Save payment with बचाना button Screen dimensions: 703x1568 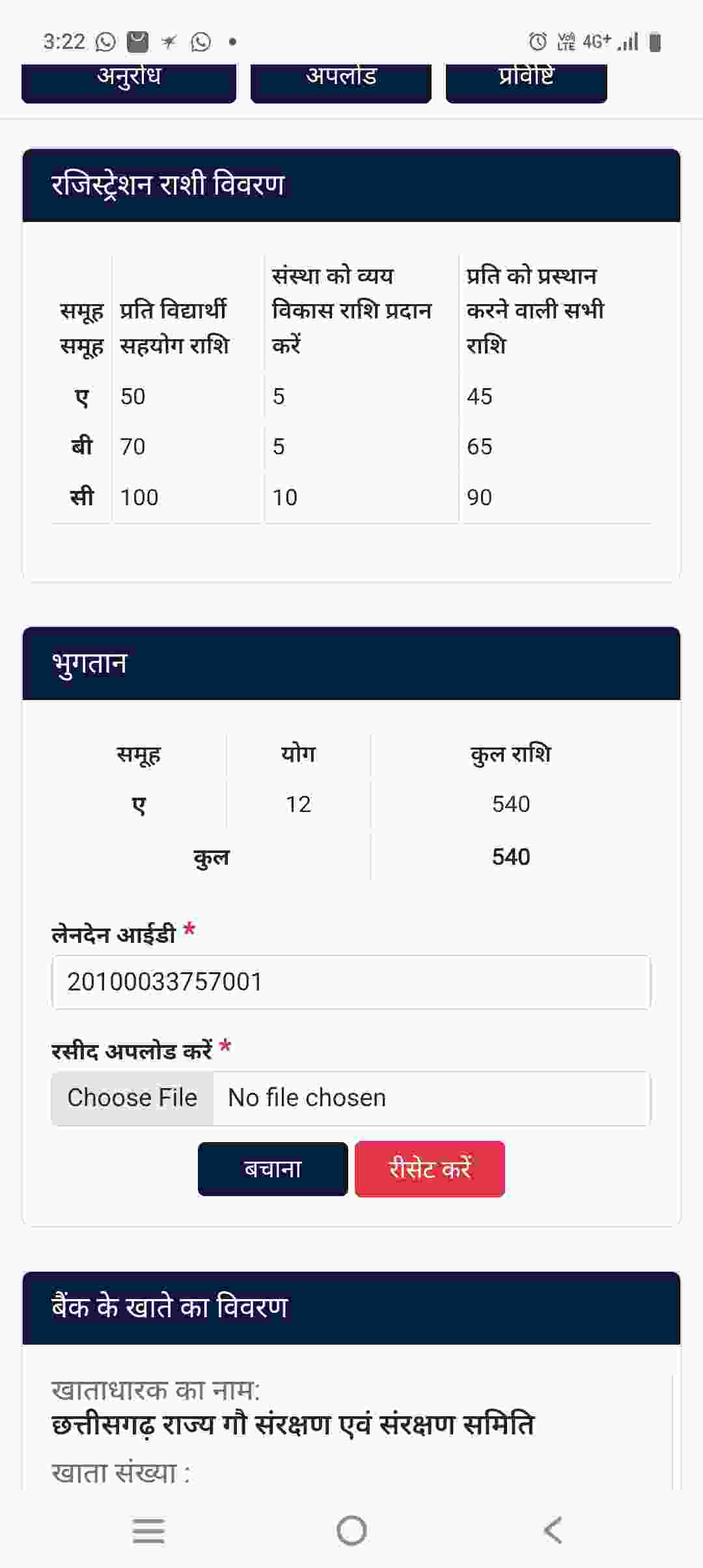pyautogui.click(x=273, y=1169)
